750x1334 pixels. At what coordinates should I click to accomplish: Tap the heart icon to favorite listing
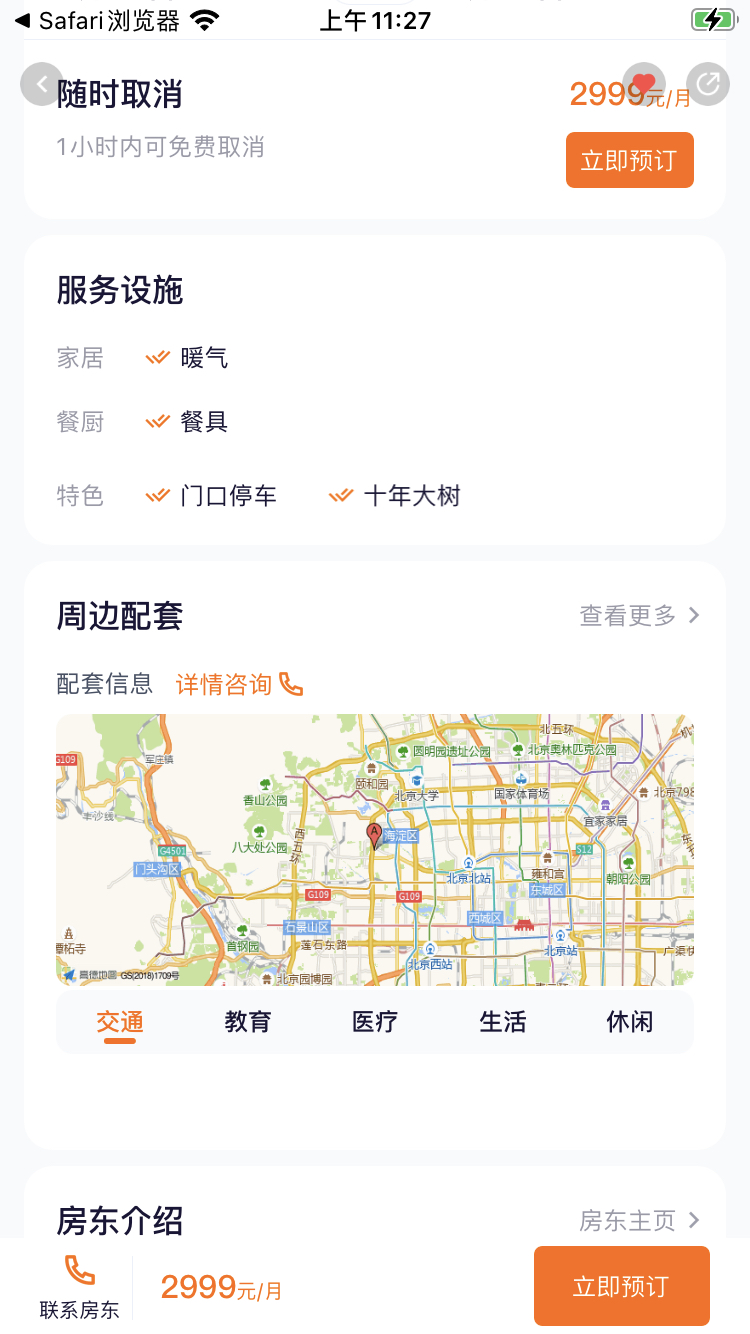point(643,84)
